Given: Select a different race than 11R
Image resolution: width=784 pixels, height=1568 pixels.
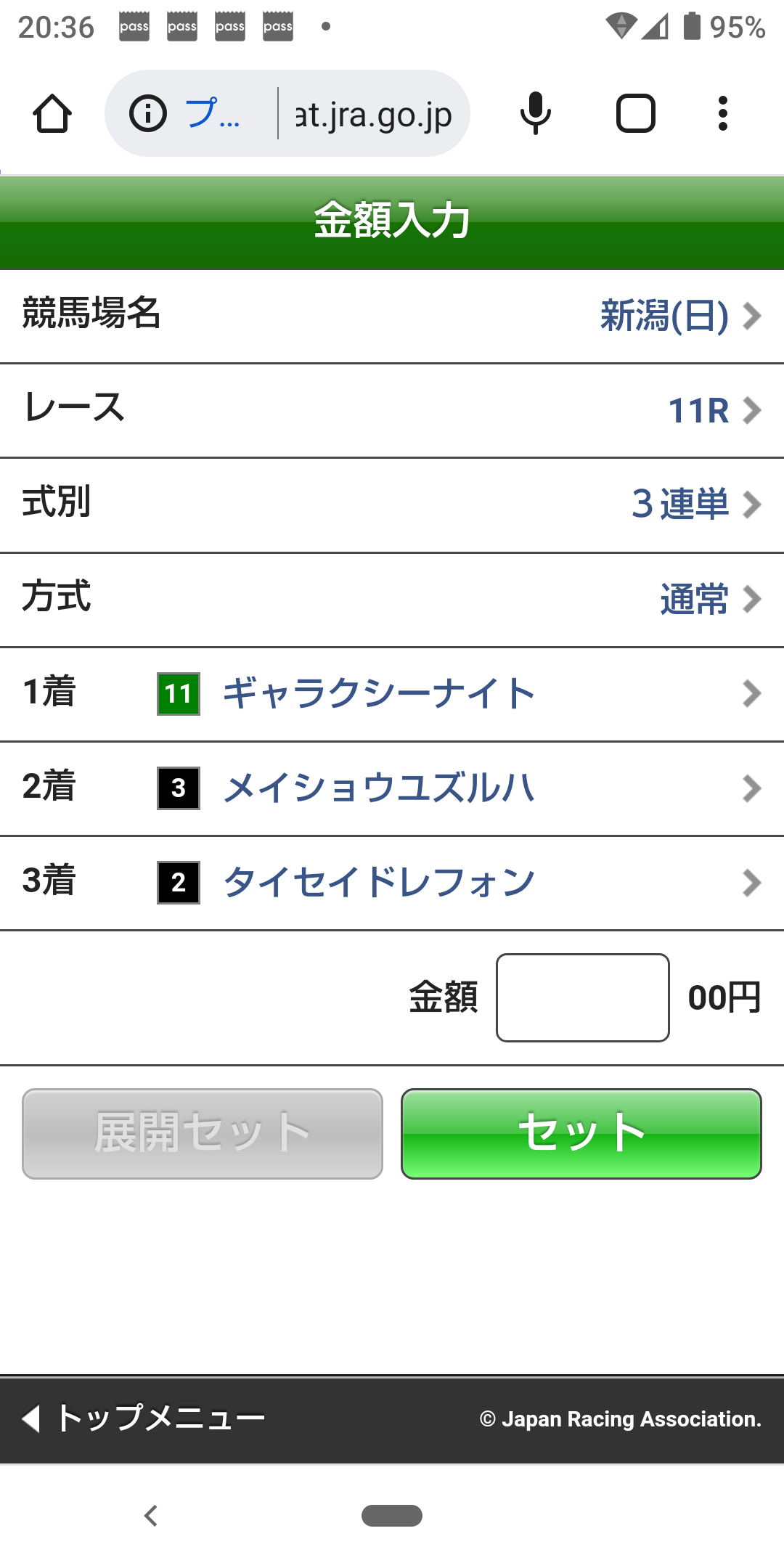Looking at the screenshot, I should 713,411.
